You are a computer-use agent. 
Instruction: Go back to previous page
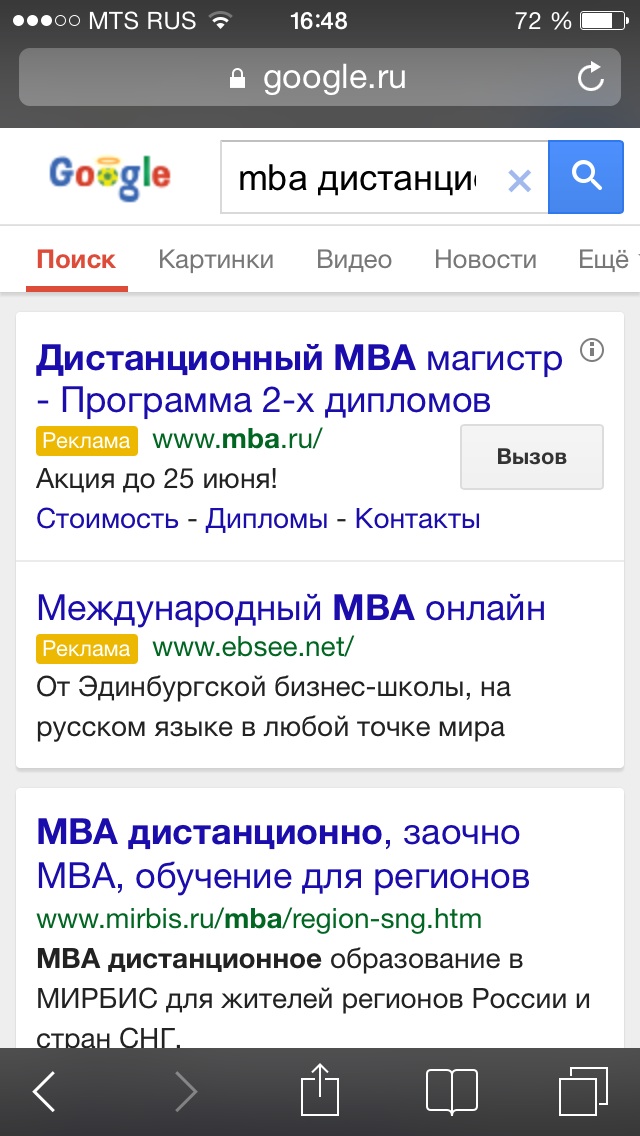pos(44,1091)
